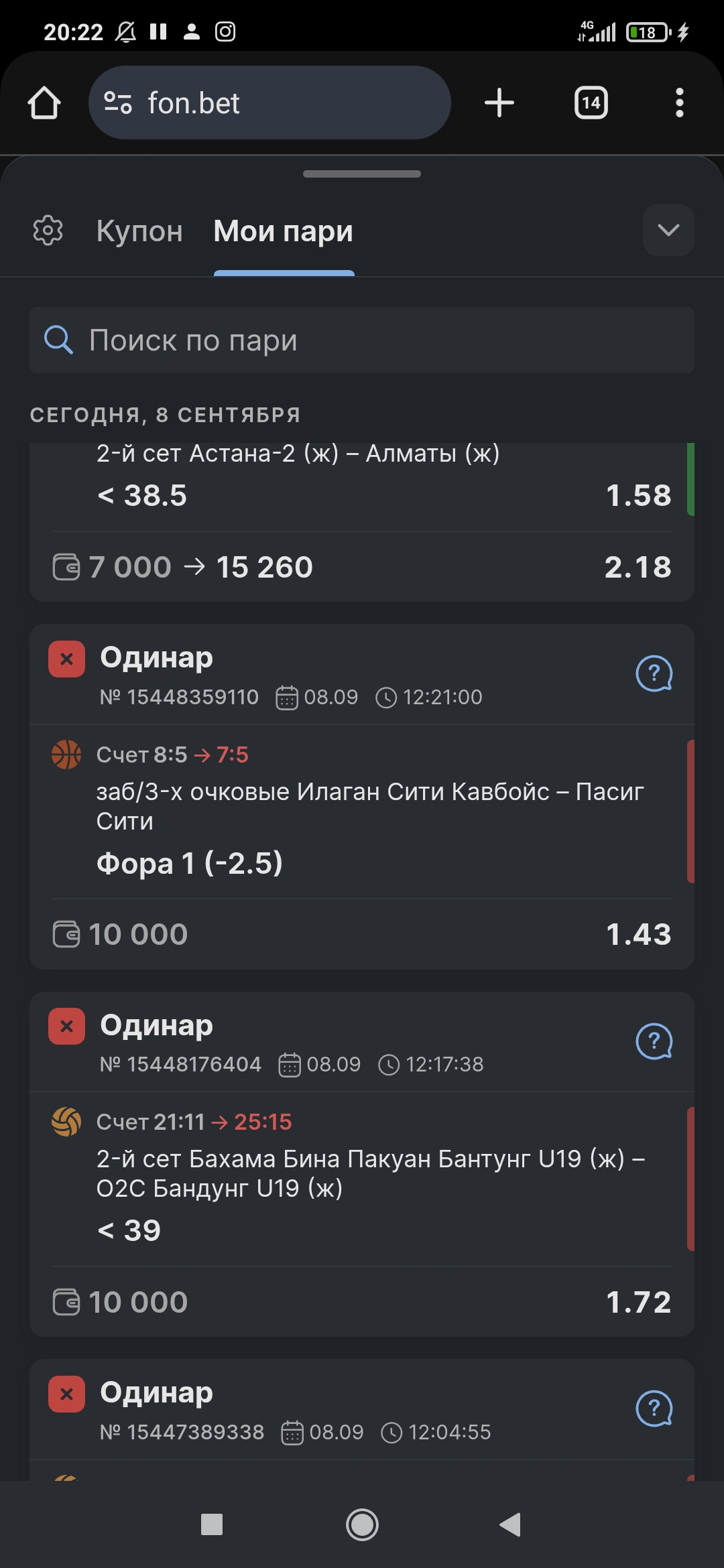The image size is (724, 1568).
Task: Switch to the Купон tab
Action: coord(139,231)
